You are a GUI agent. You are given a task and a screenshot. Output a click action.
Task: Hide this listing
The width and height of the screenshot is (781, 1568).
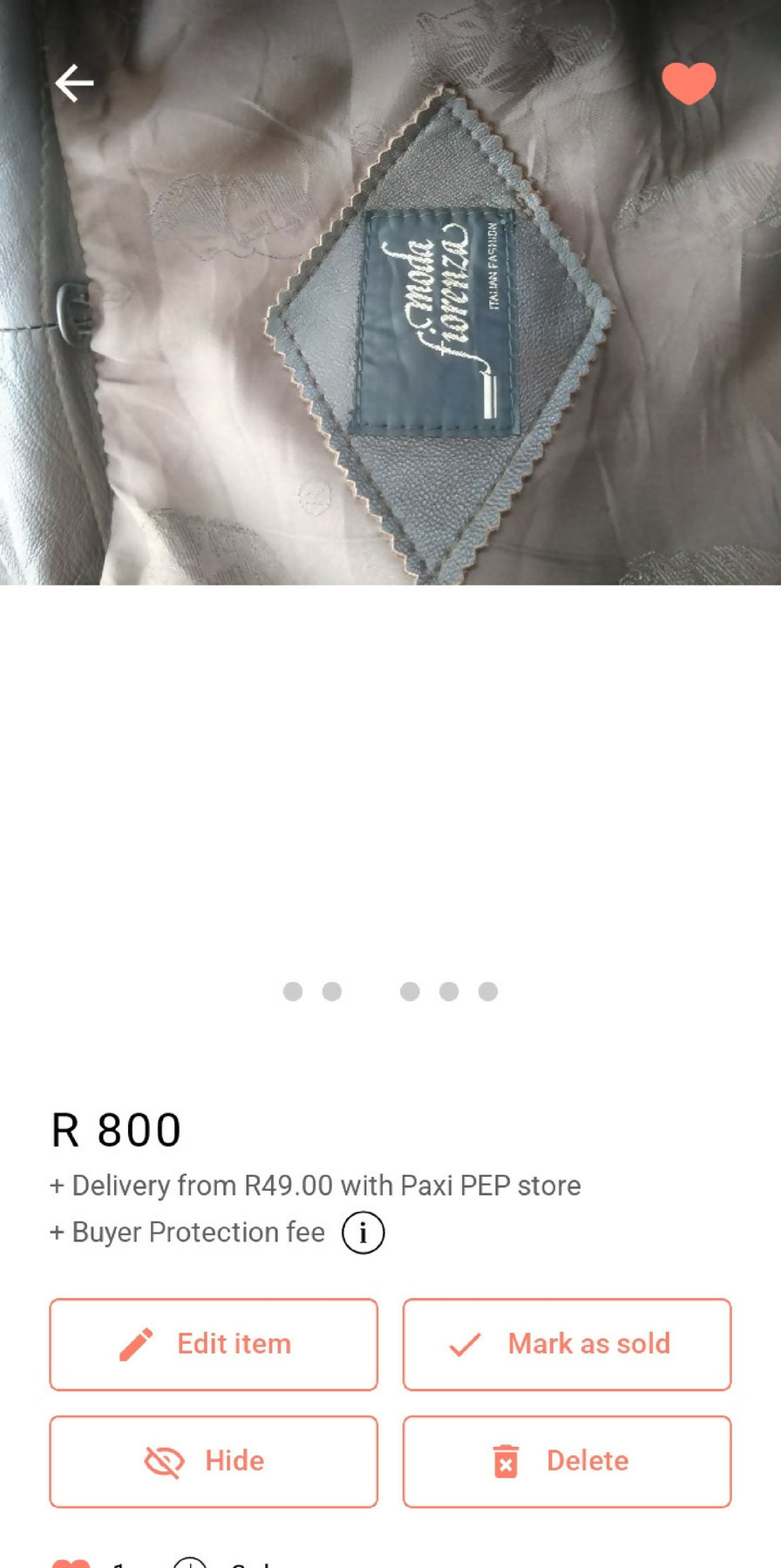coord(214,1461)
